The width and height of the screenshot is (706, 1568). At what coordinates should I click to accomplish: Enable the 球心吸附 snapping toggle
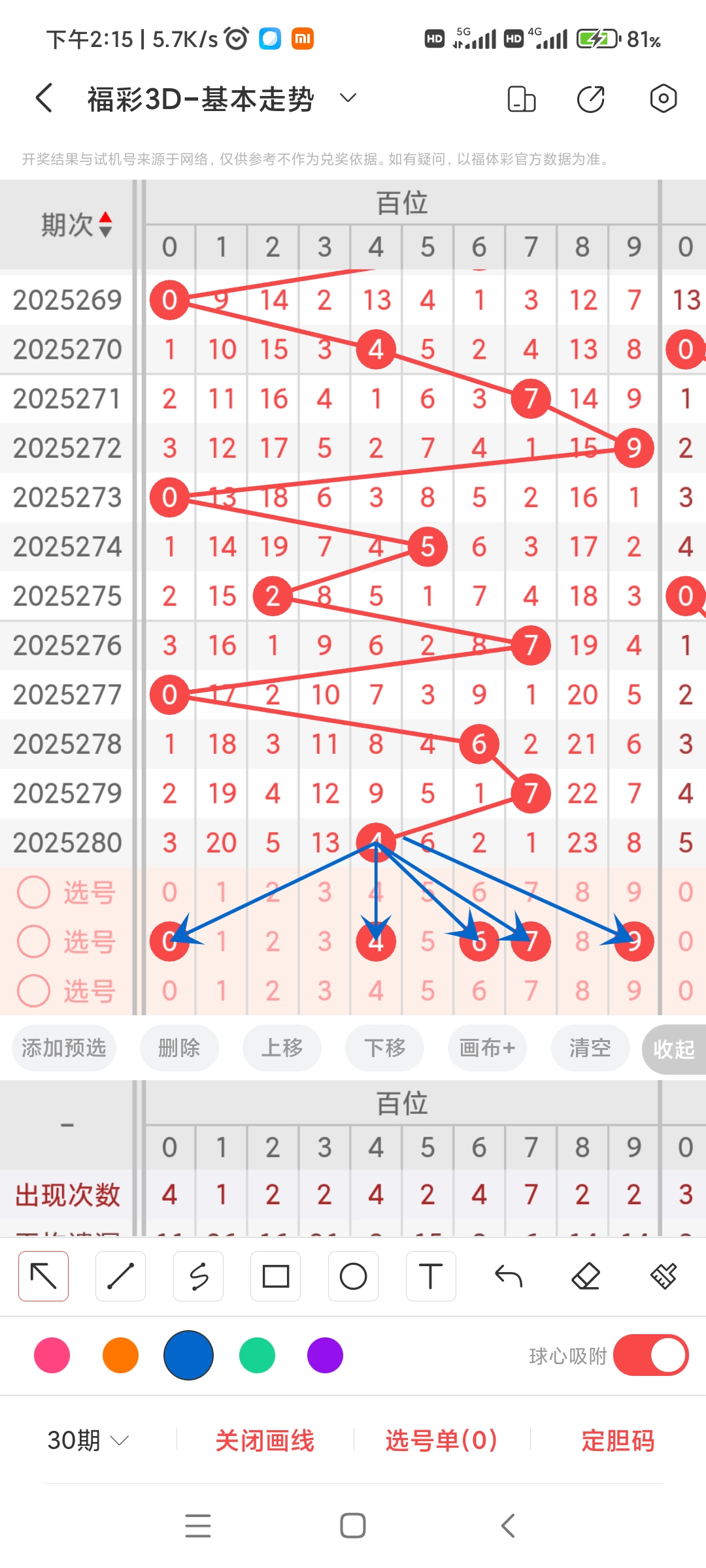click(x=650, y=1356)
